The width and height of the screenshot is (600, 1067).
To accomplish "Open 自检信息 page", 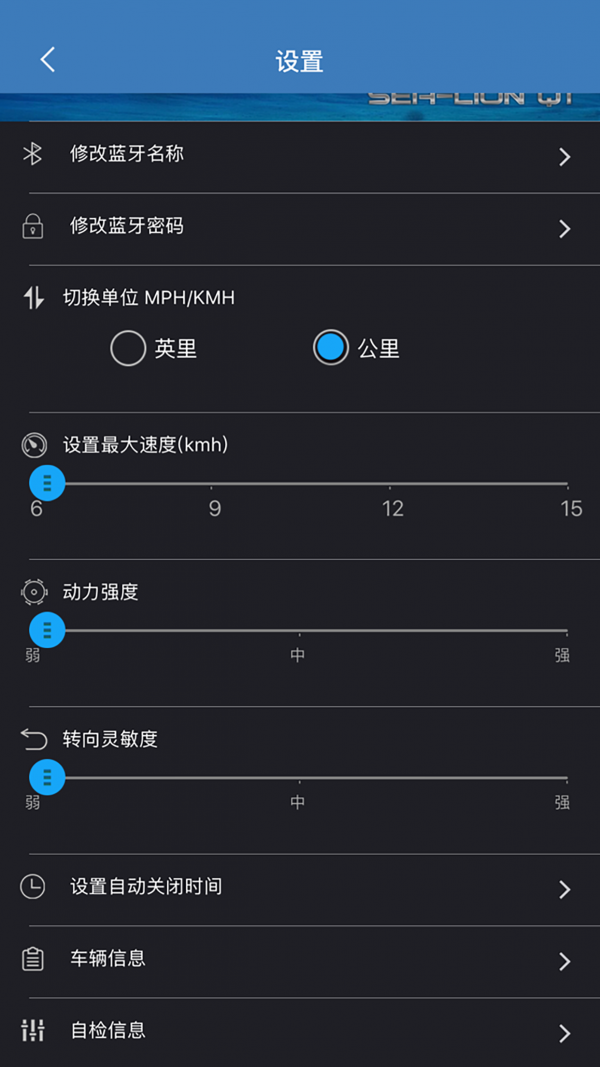I will [x=300, y=1032].
